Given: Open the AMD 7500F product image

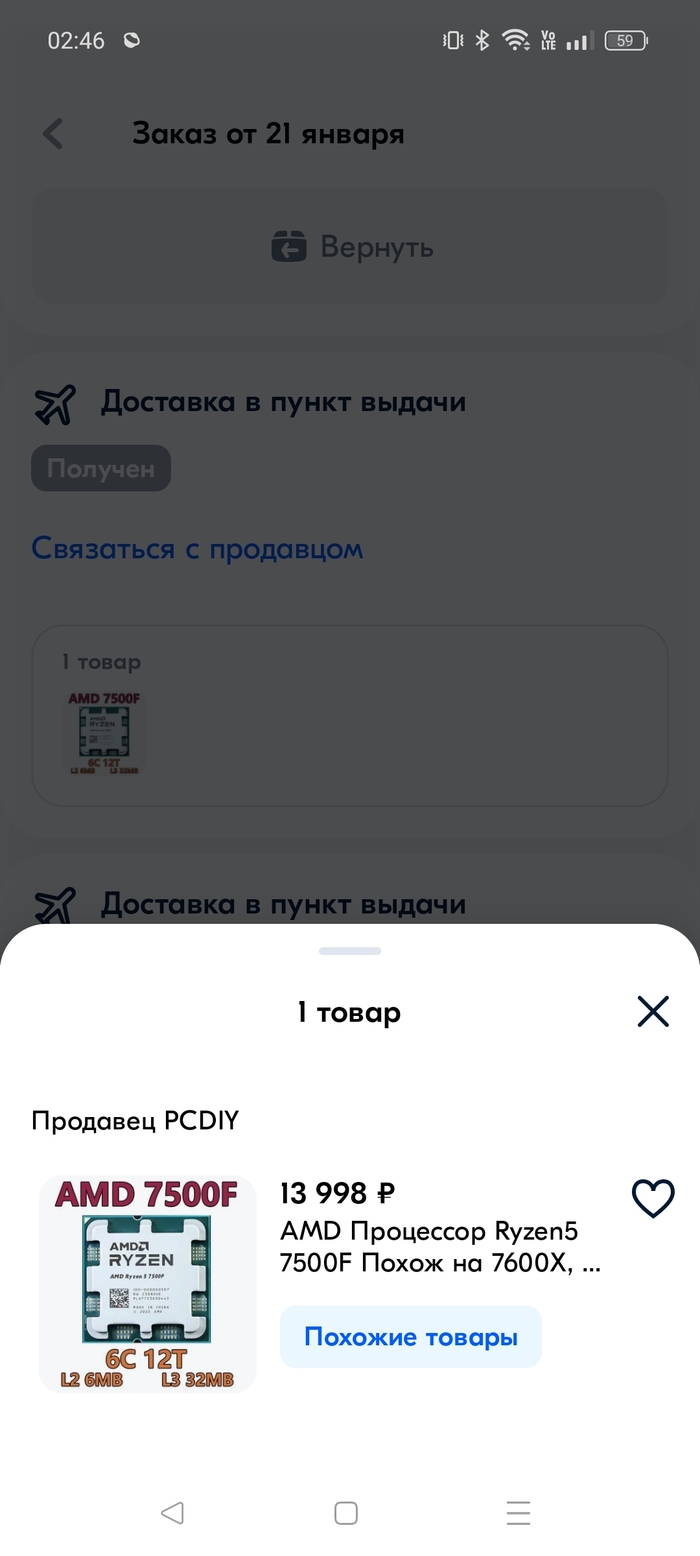Looking at the screenshot, I should (x=148, y=1284).
